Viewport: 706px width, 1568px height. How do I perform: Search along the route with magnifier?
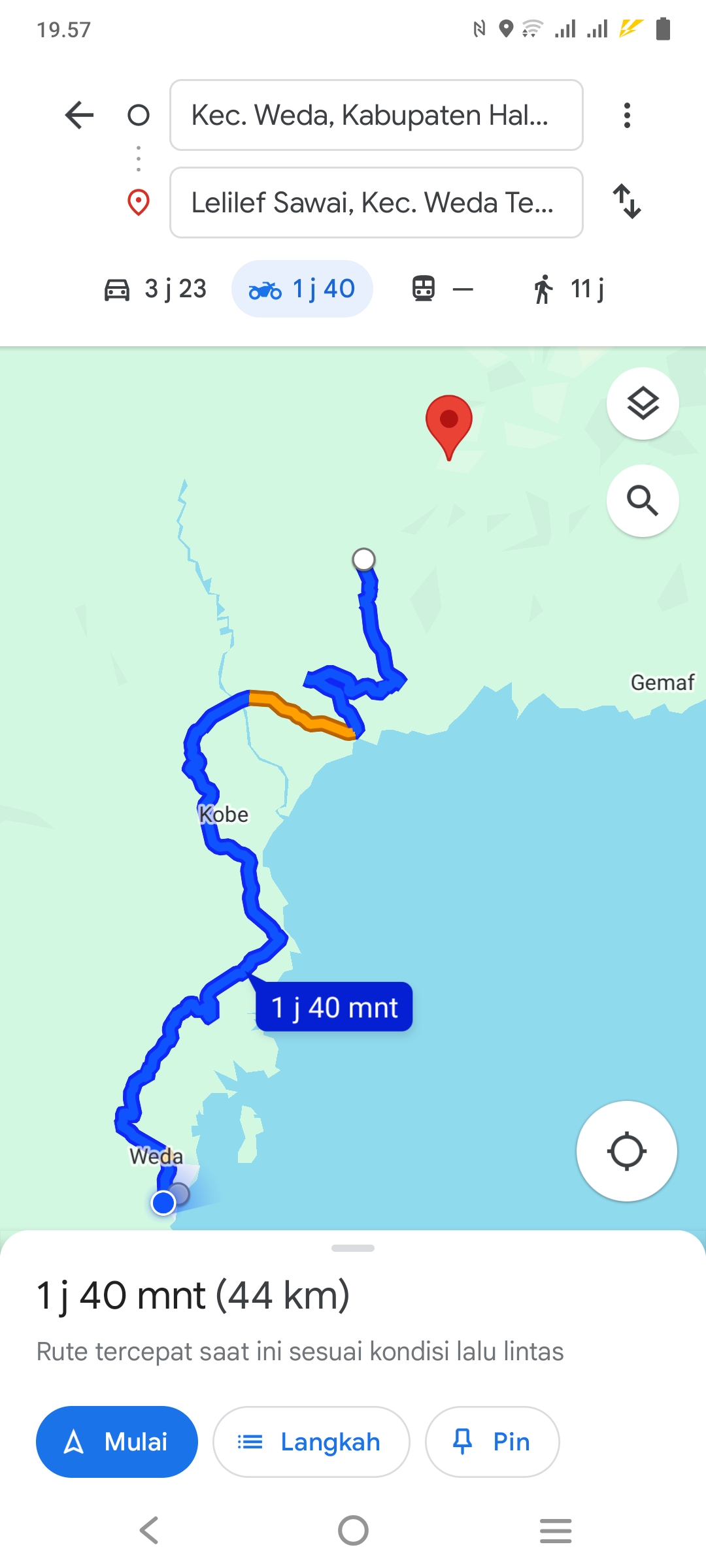pyautogui.click(x=643, y=501)
